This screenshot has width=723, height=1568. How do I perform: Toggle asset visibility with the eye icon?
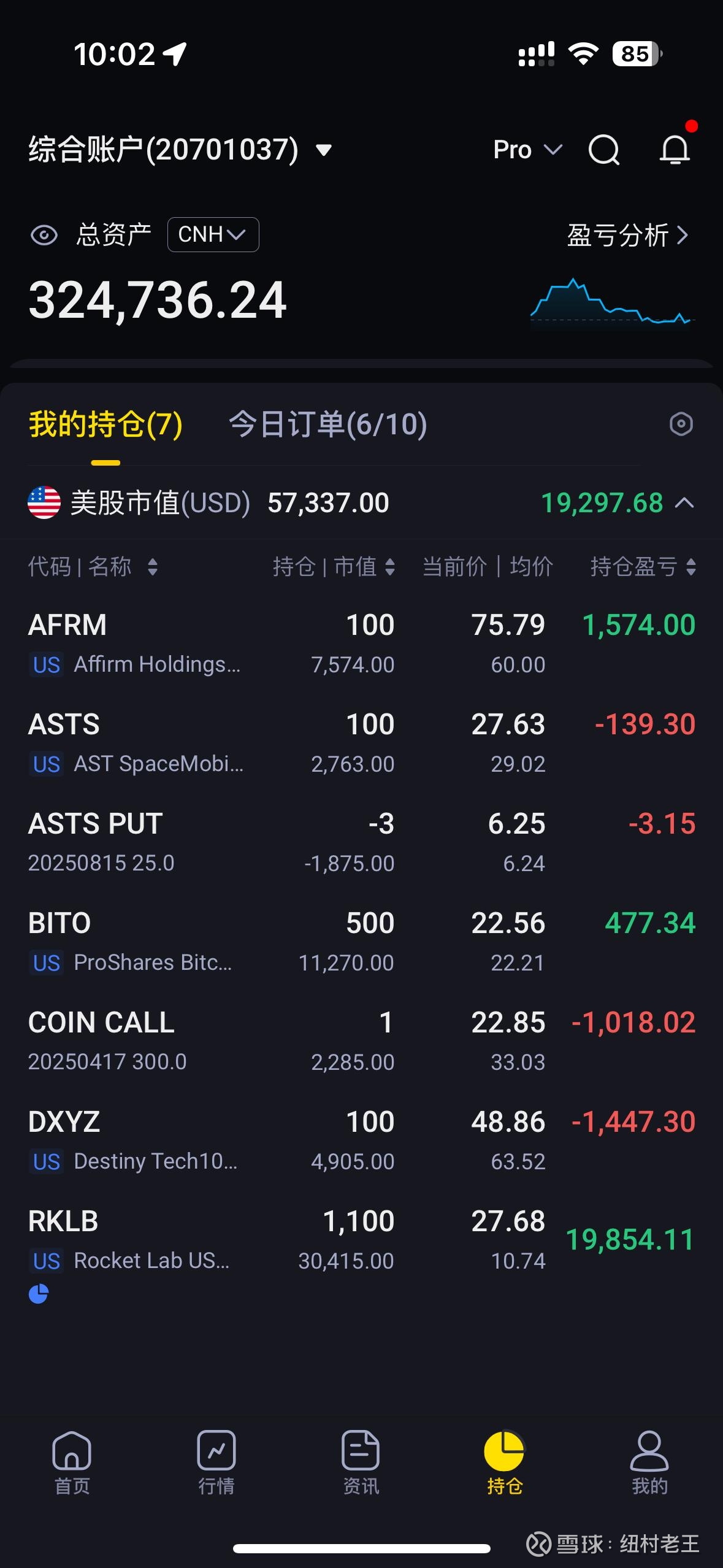45,234
